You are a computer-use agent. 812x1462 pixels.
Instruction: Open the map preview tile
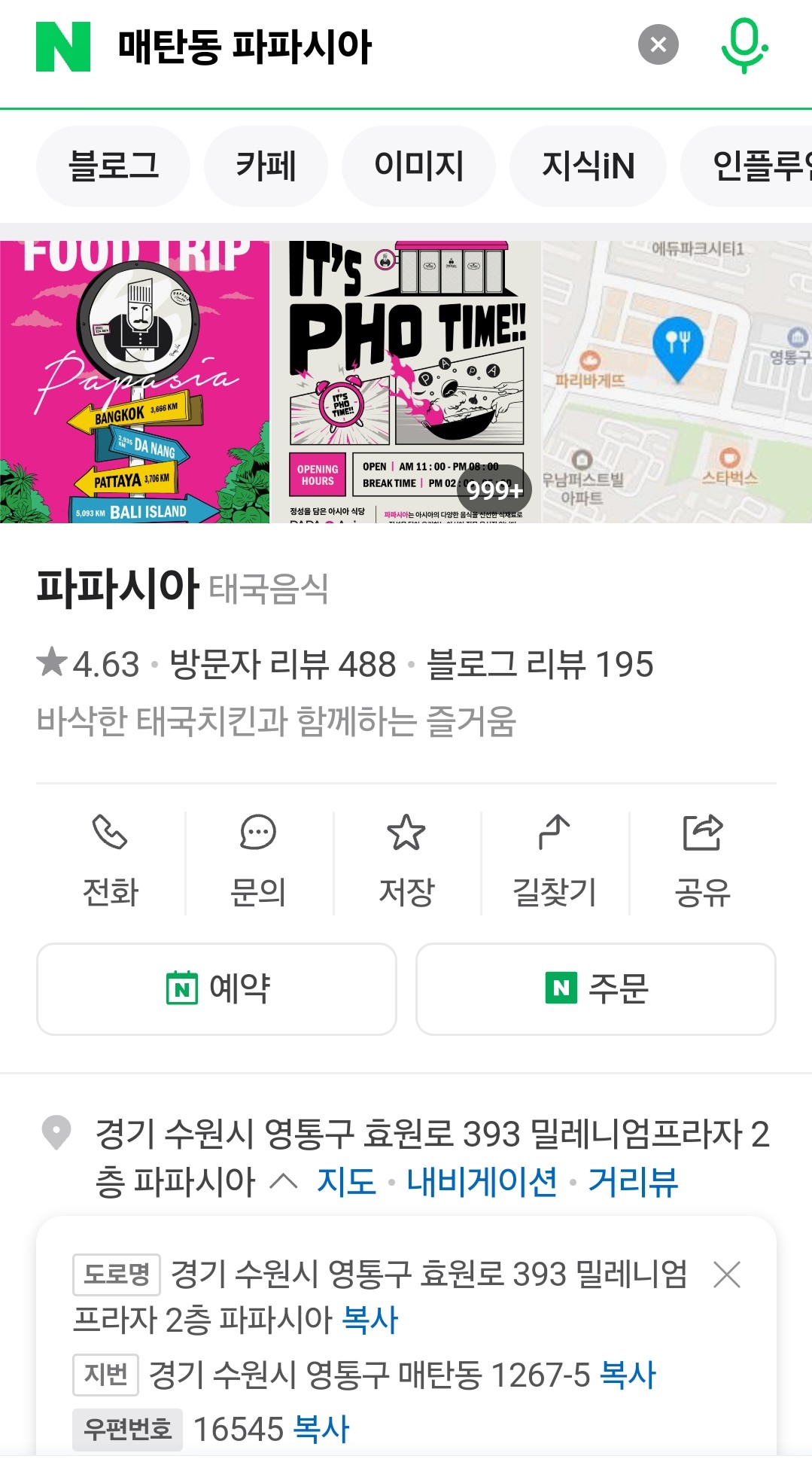click(x=677, y=382)
